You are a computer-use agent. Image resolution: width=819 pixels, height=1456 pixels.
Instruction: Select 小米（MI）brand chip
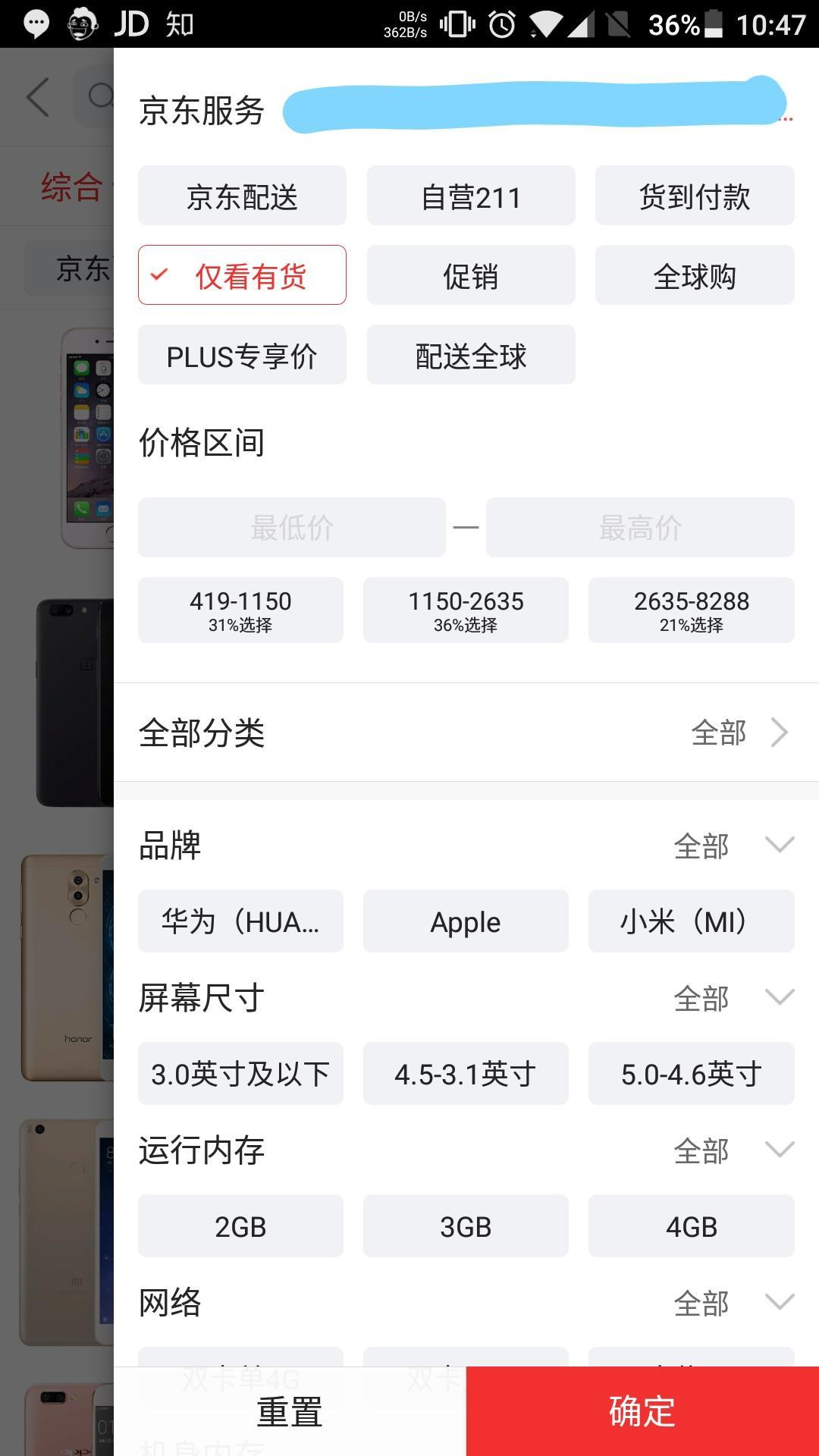(x=692, y=921)
